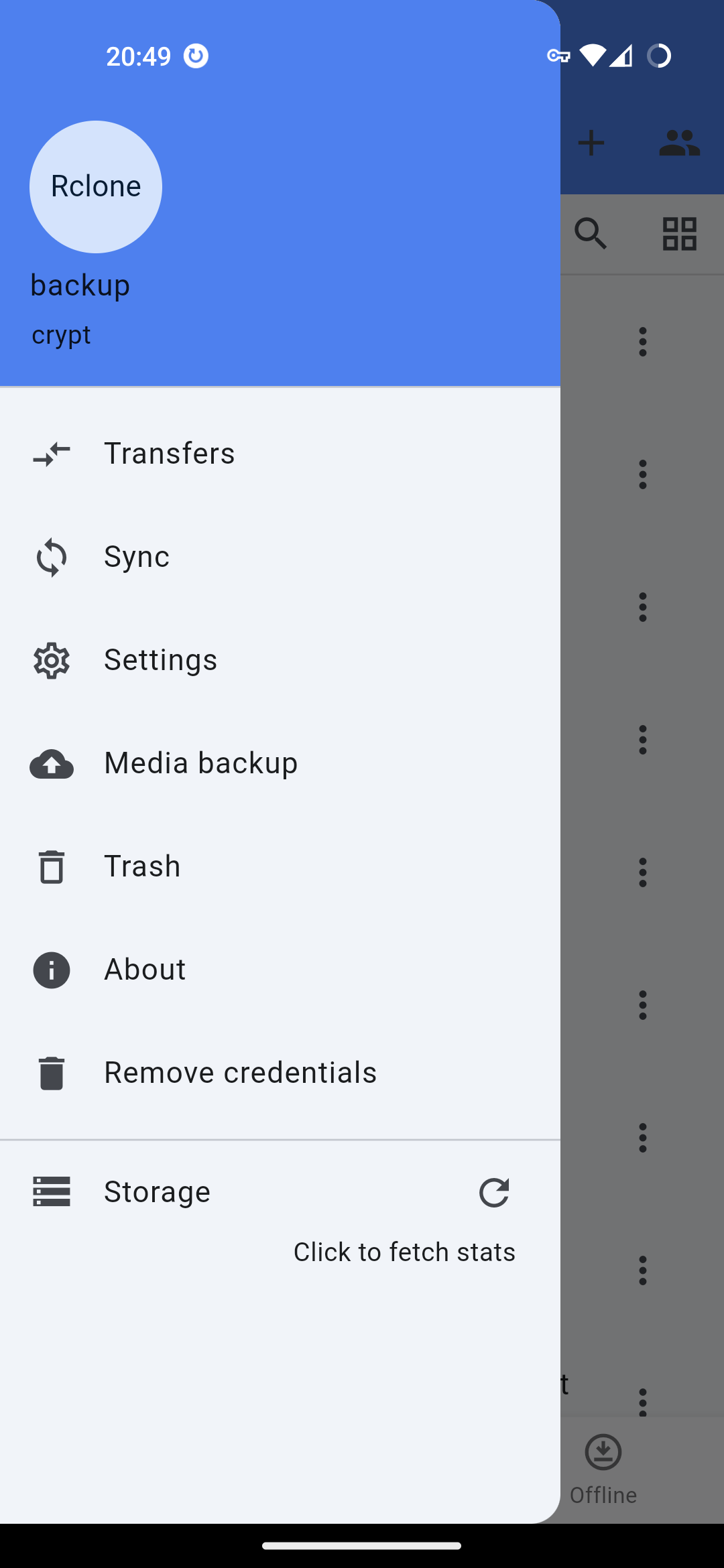Tap Click to fetch stats
Image resolution: width=724 pixels, height=1568 pixels.
404,1252
